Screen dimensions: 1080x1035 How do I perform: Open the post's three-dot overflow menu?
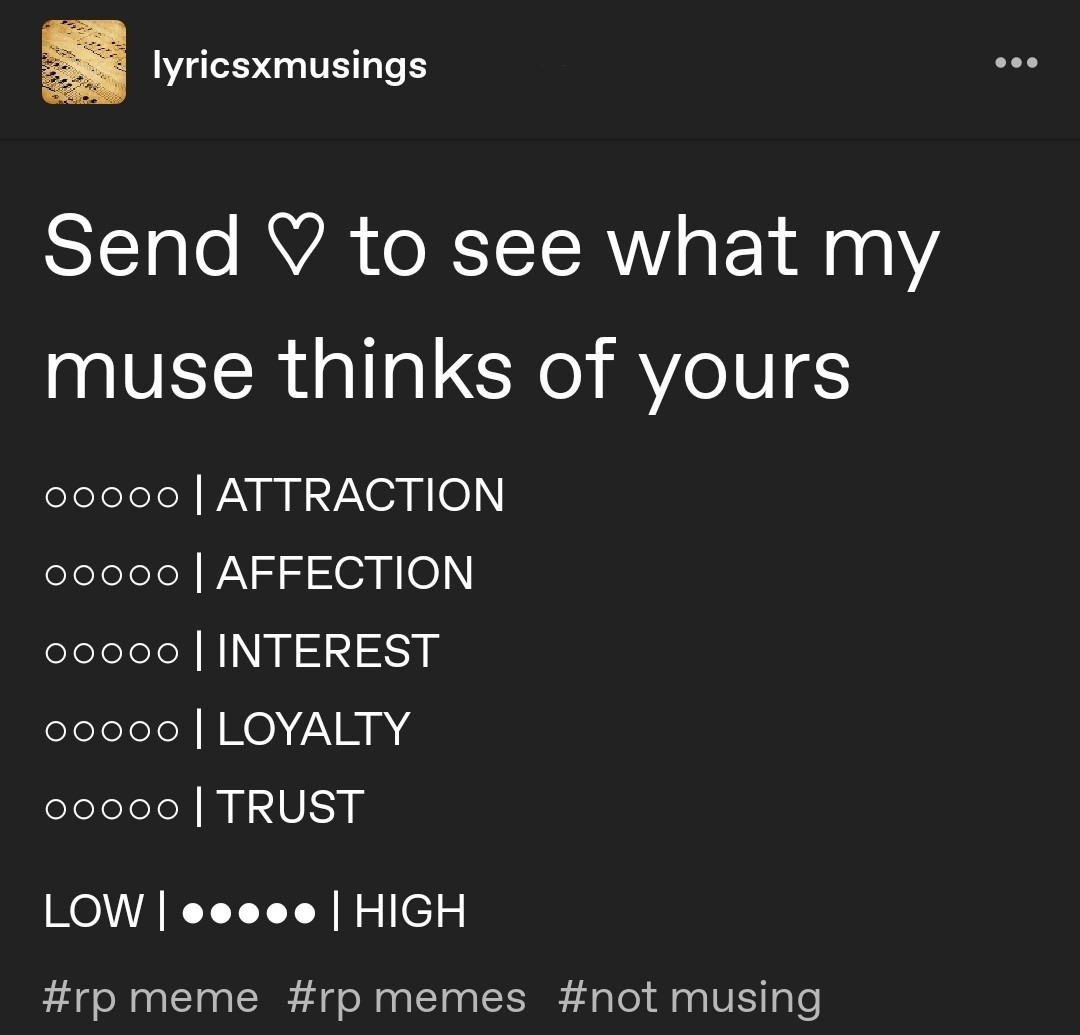click(x=1016, y=63)
